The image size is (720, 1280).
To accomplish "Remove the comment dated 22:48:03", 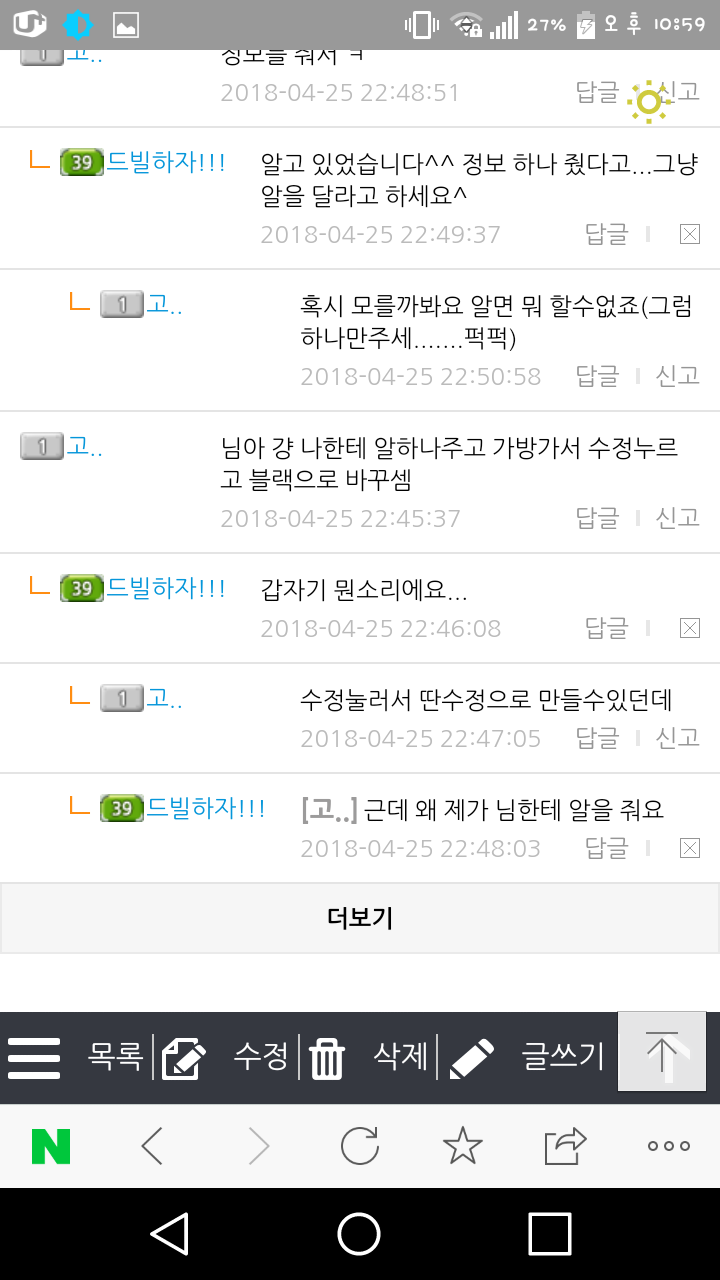I will tap(689, 848).
